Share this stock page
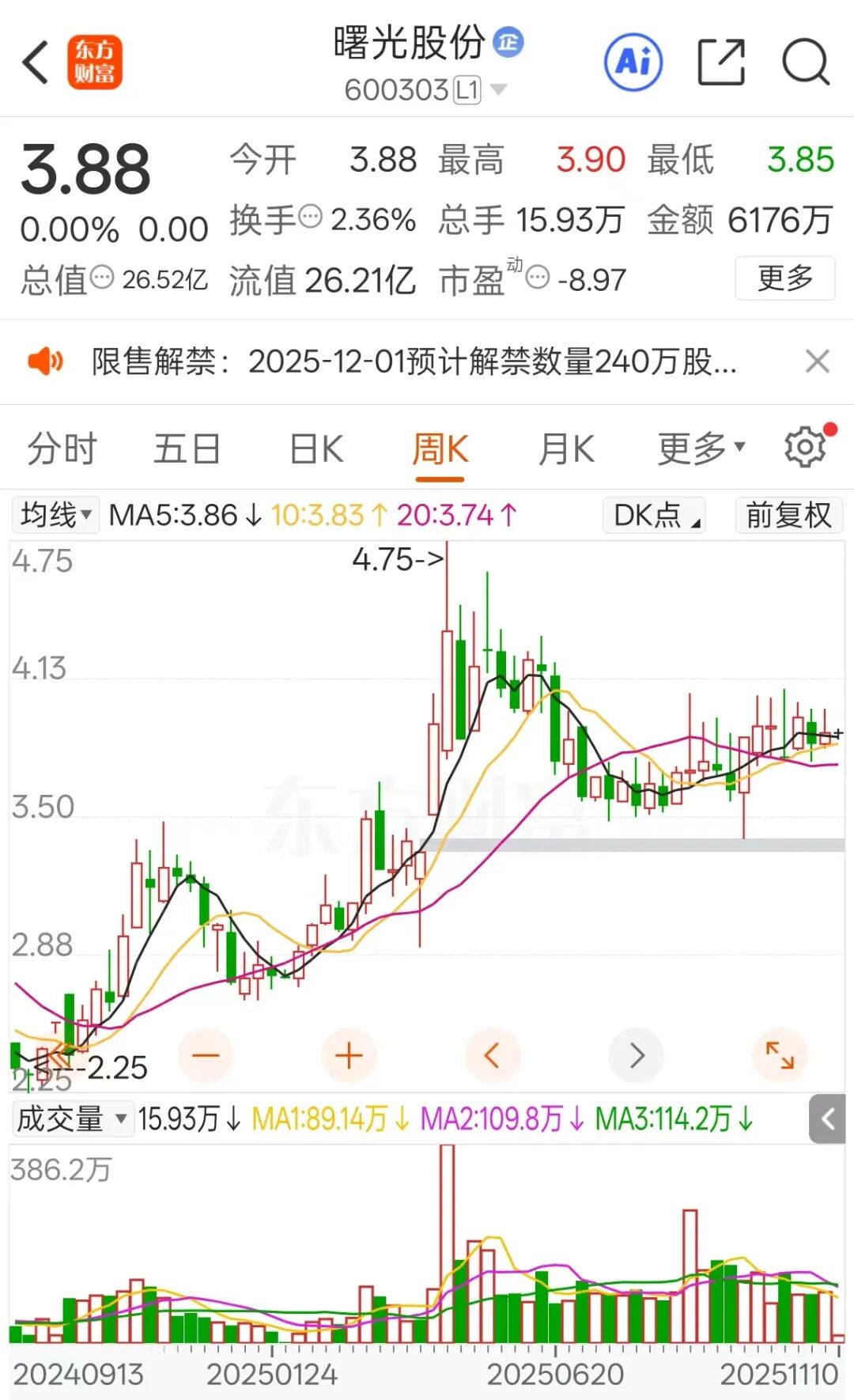Viewport: 854px width, 1400px height. 721,62
